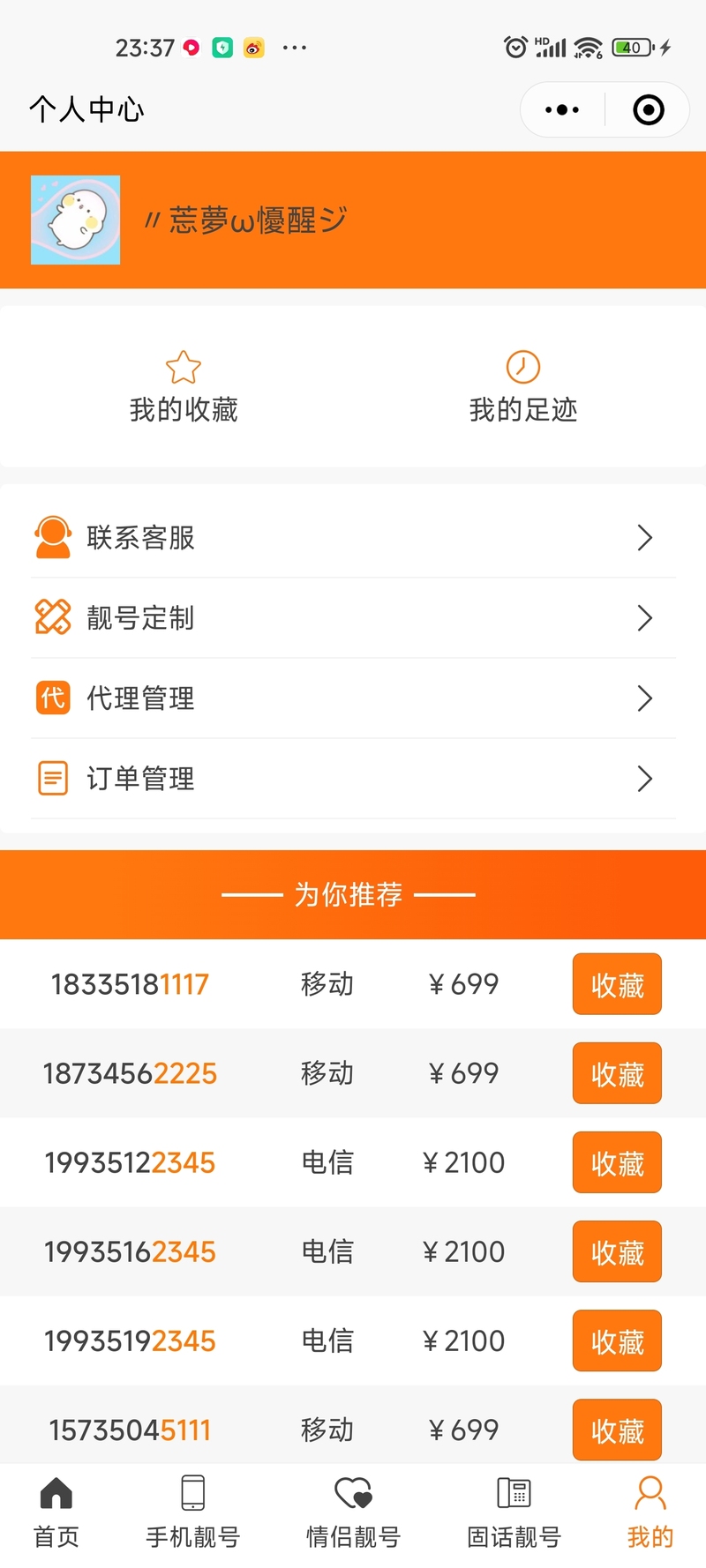The width and height of the screenshot is (706, 1568).
Task: Close the mini program with the circle icon
Action: [649, 110]
